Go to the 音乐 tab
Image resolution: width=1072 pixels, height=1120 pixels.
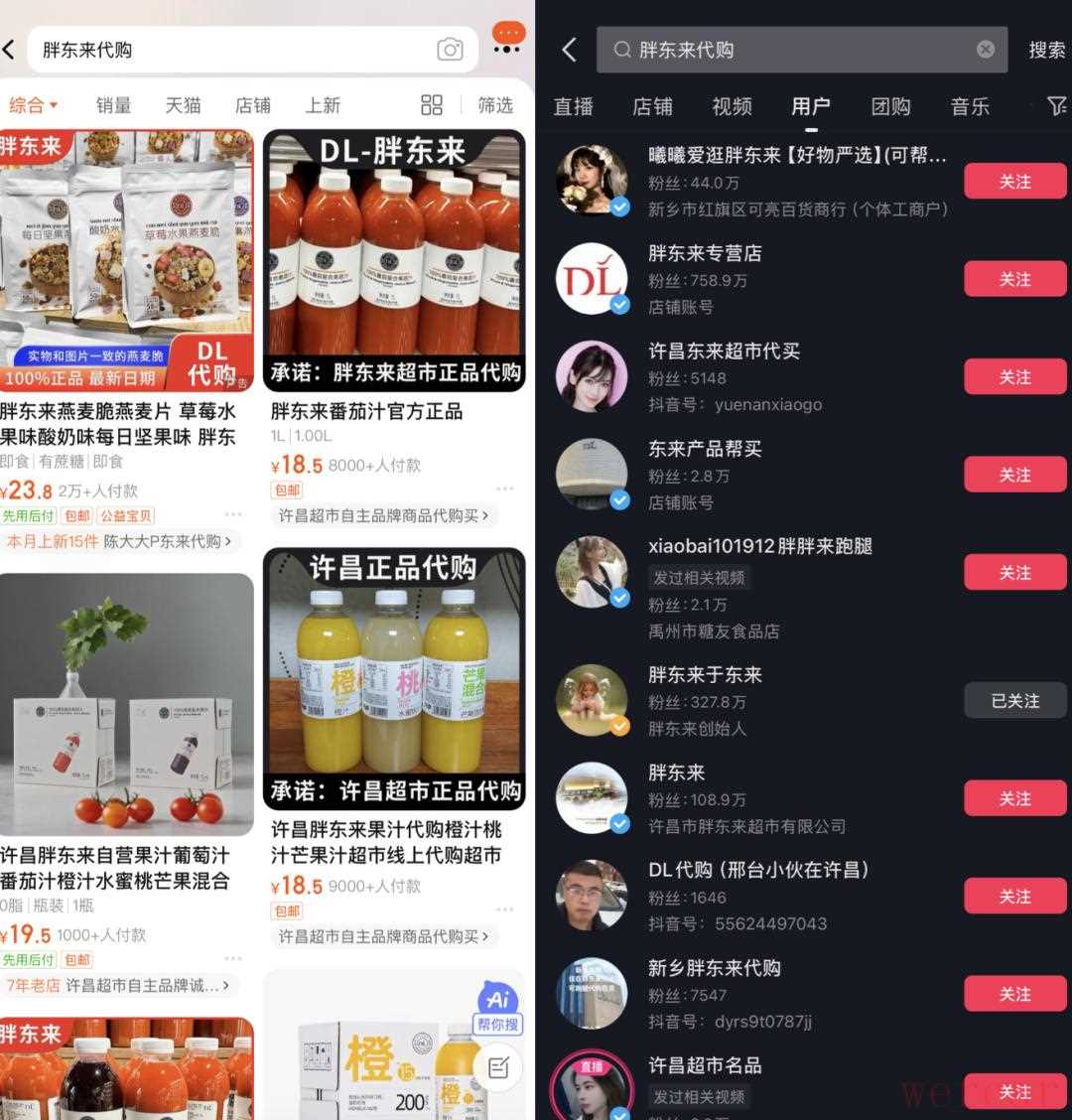(970, 106)
